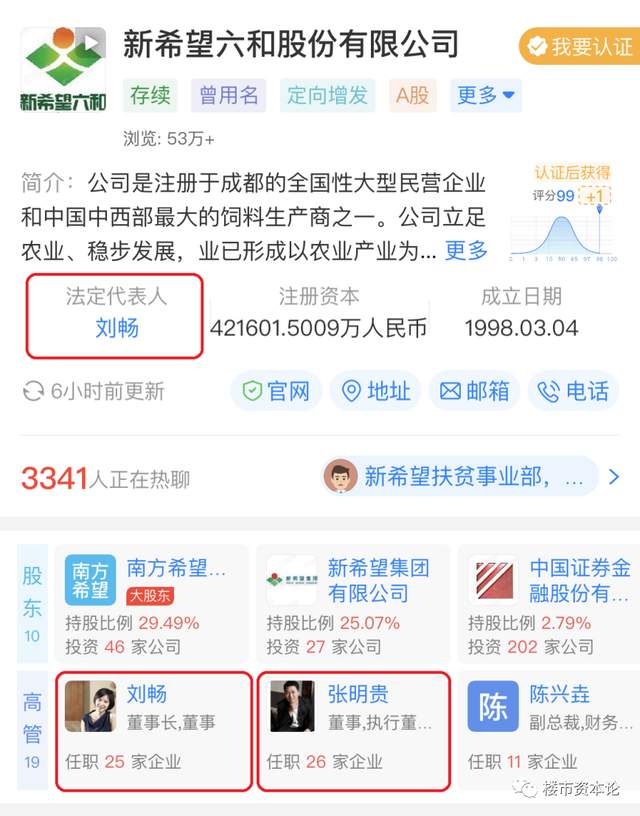Open legal representative 刘畅's profile link
640x816 pixels.
[117, 329]
